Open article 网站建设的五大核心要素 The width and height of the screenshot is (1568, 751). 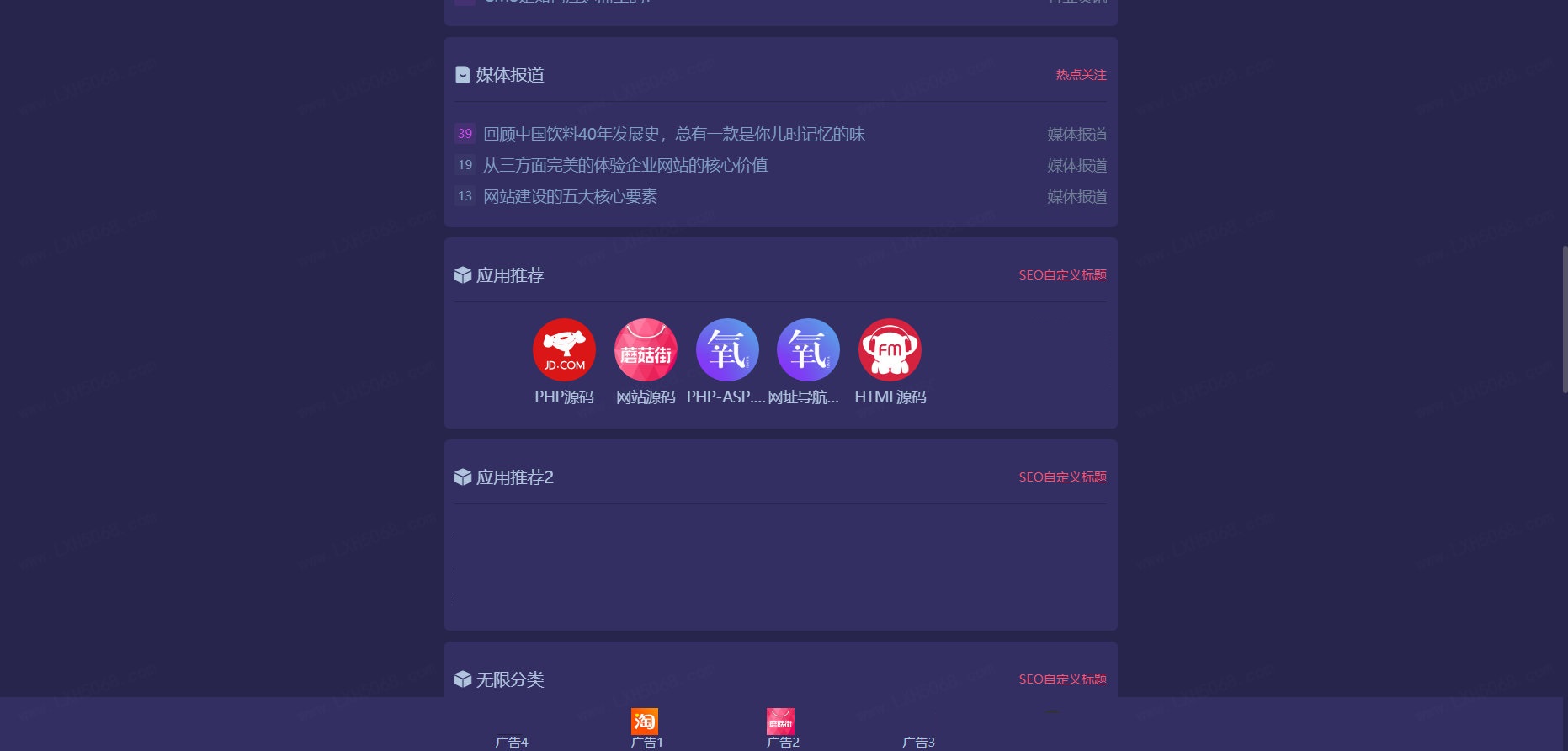570,197
